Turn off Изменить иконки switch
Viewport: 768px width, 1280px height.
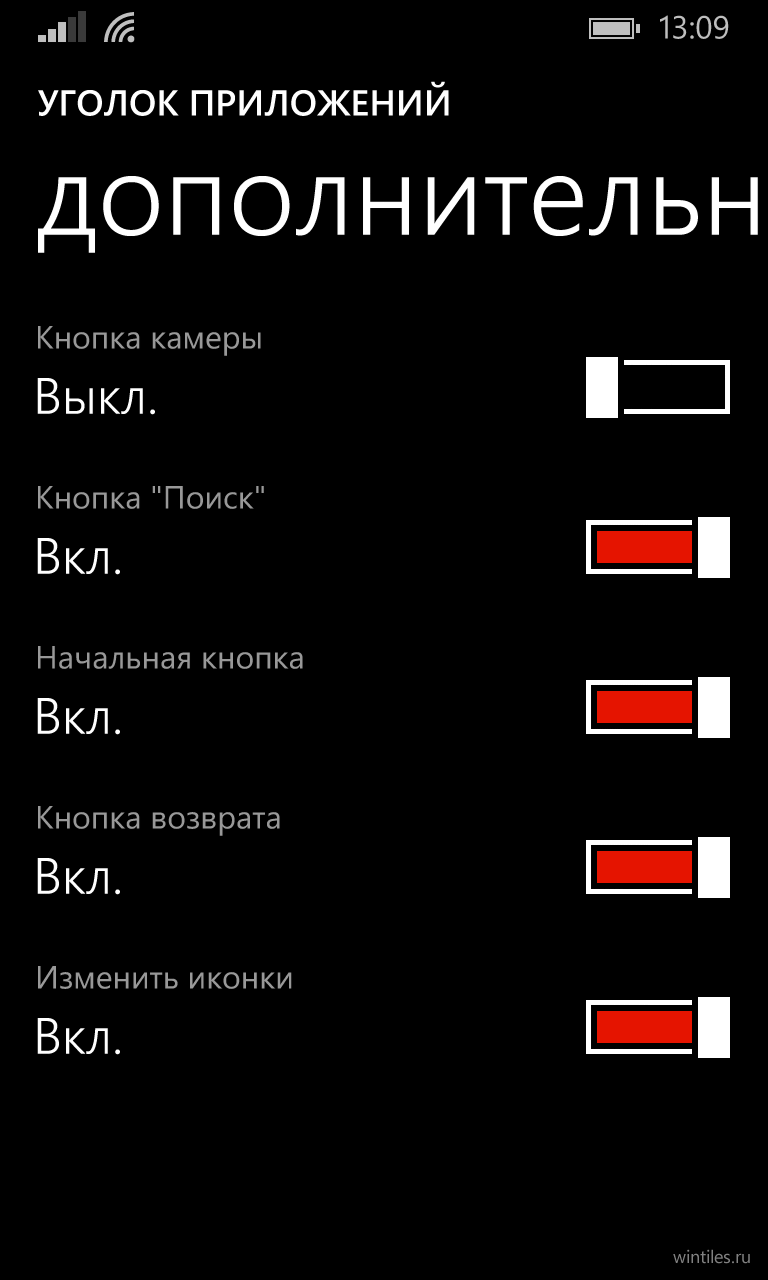pos(658,1027)
